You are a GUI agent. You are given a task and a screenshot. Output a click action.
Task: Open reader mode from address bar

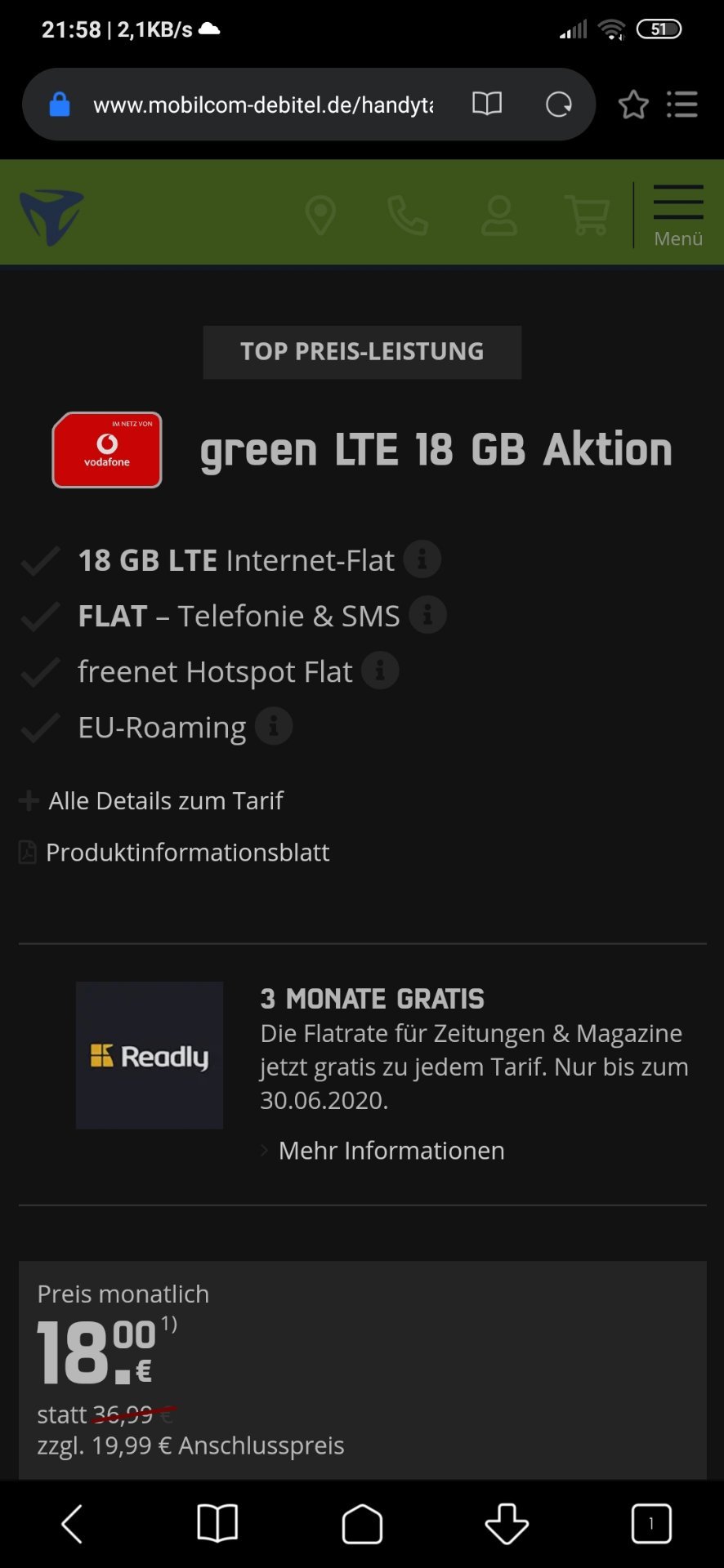tap(487, 104)
